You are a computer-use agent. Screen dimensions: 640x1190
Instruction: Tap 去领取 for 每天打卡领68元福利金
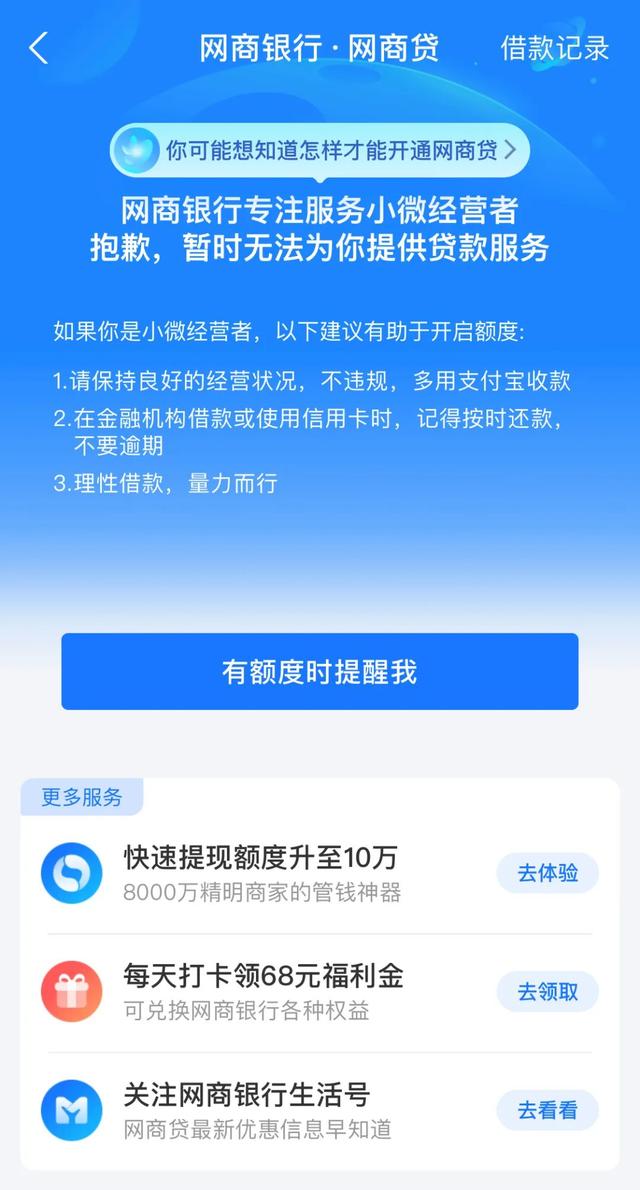tap(547, 992)
